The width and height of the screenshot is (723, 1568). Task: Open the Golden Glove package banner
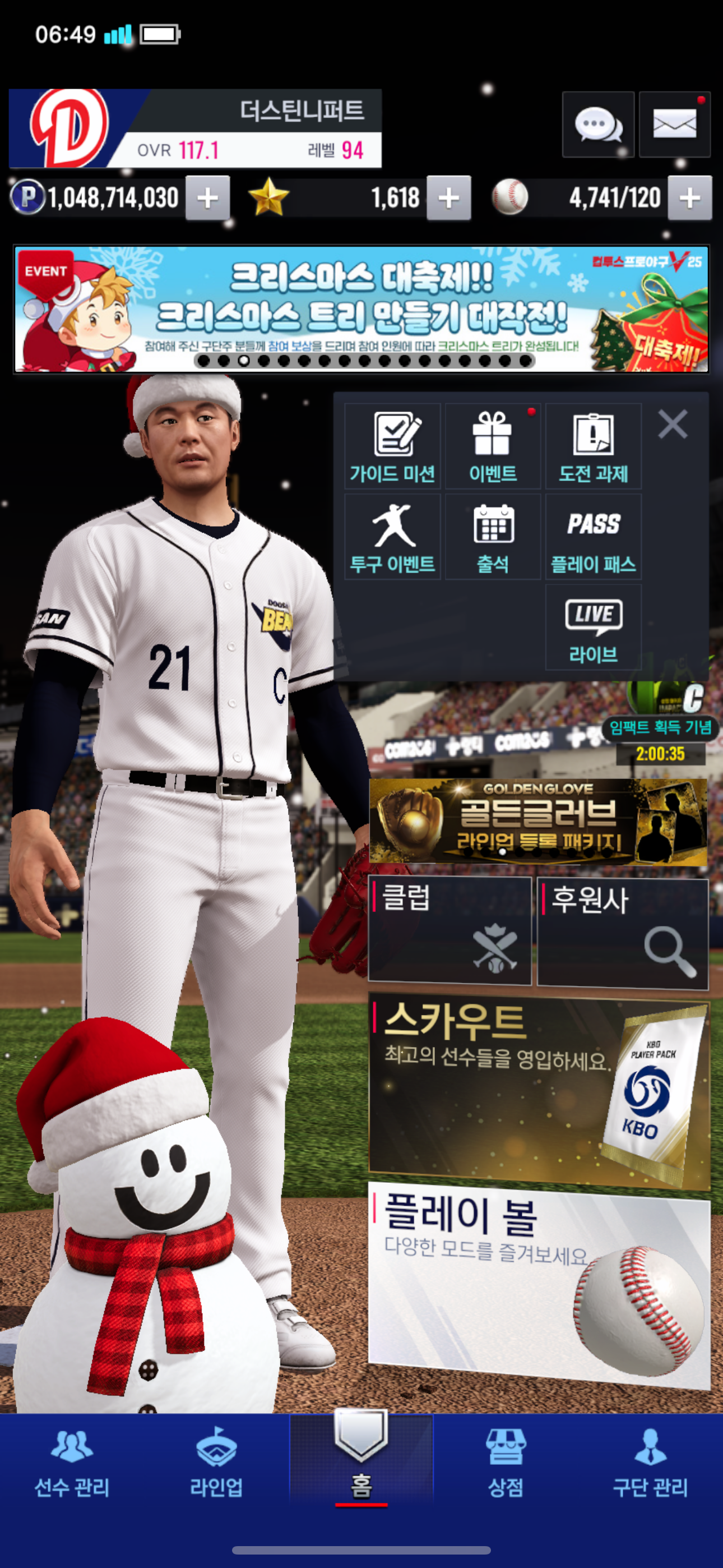click(x=538, y=822)
